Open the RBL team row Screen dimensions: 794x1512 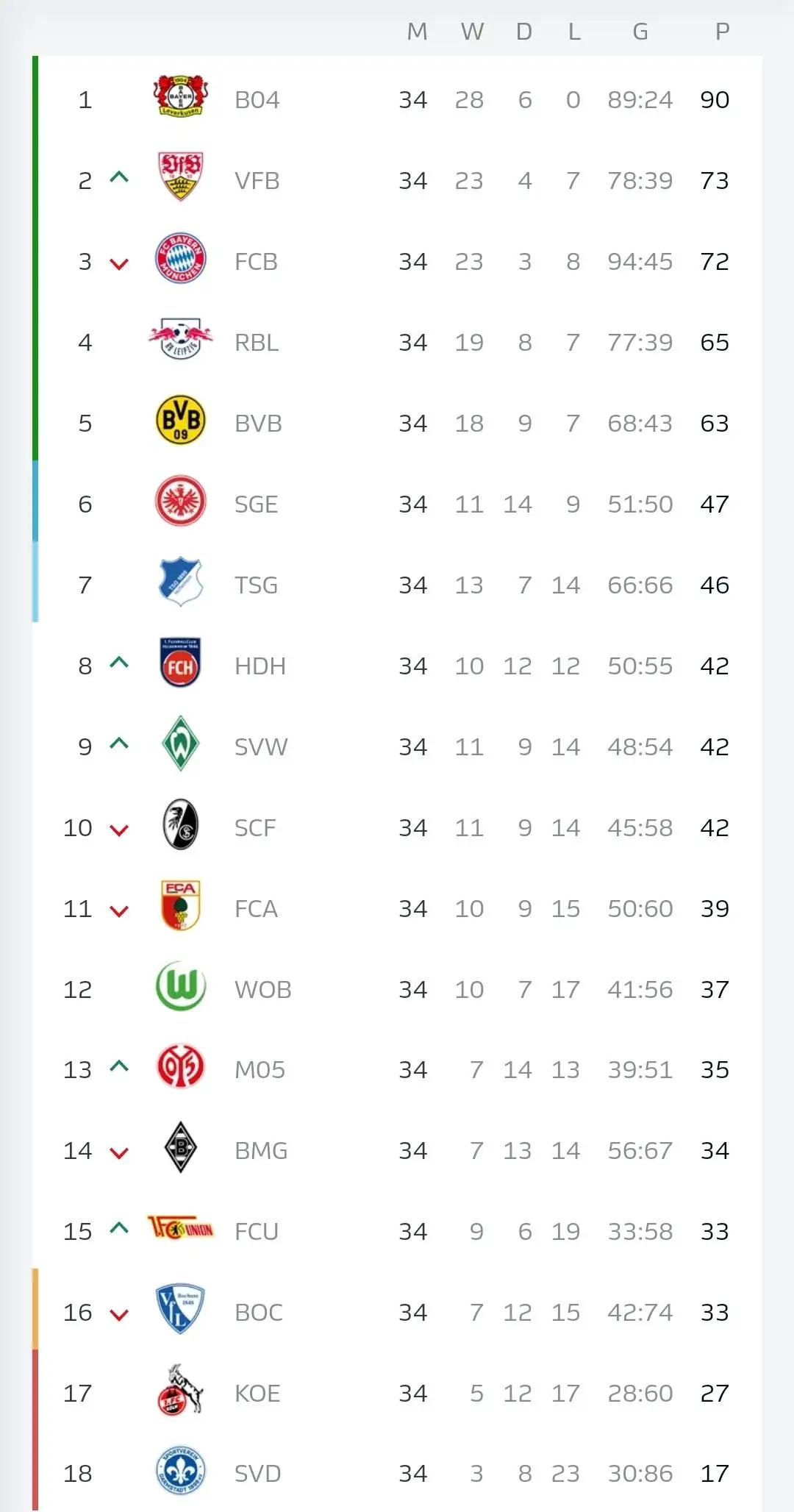click(397, 342)
